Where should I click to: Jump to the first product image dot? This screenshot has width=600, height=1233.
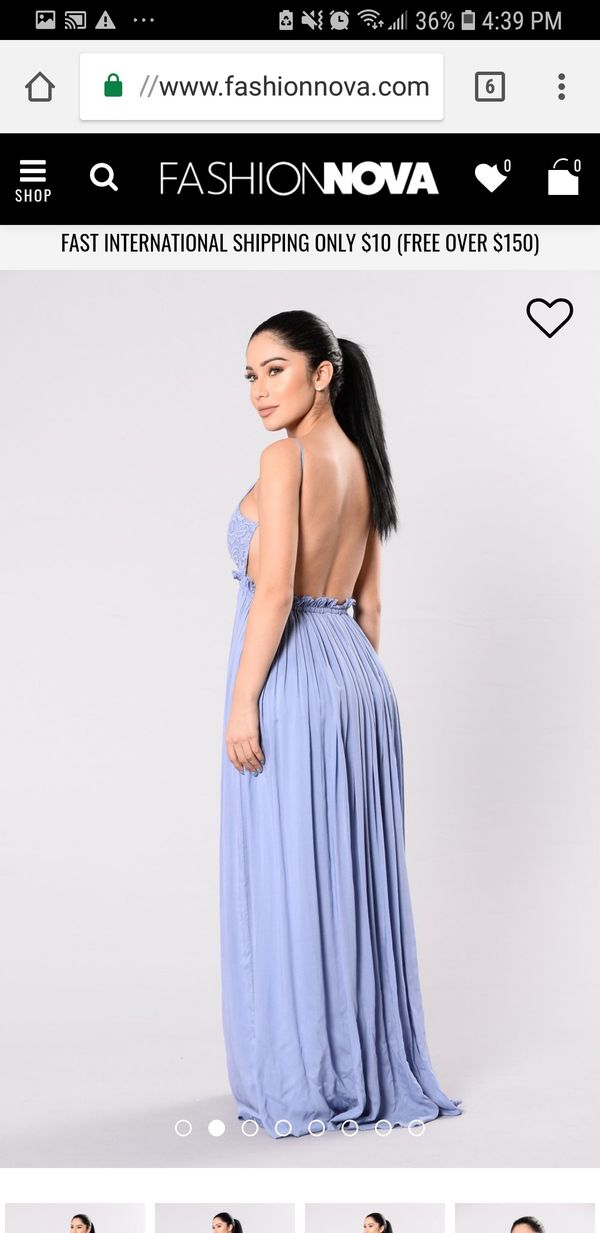pyautogui.click(x=183, y=1128)
